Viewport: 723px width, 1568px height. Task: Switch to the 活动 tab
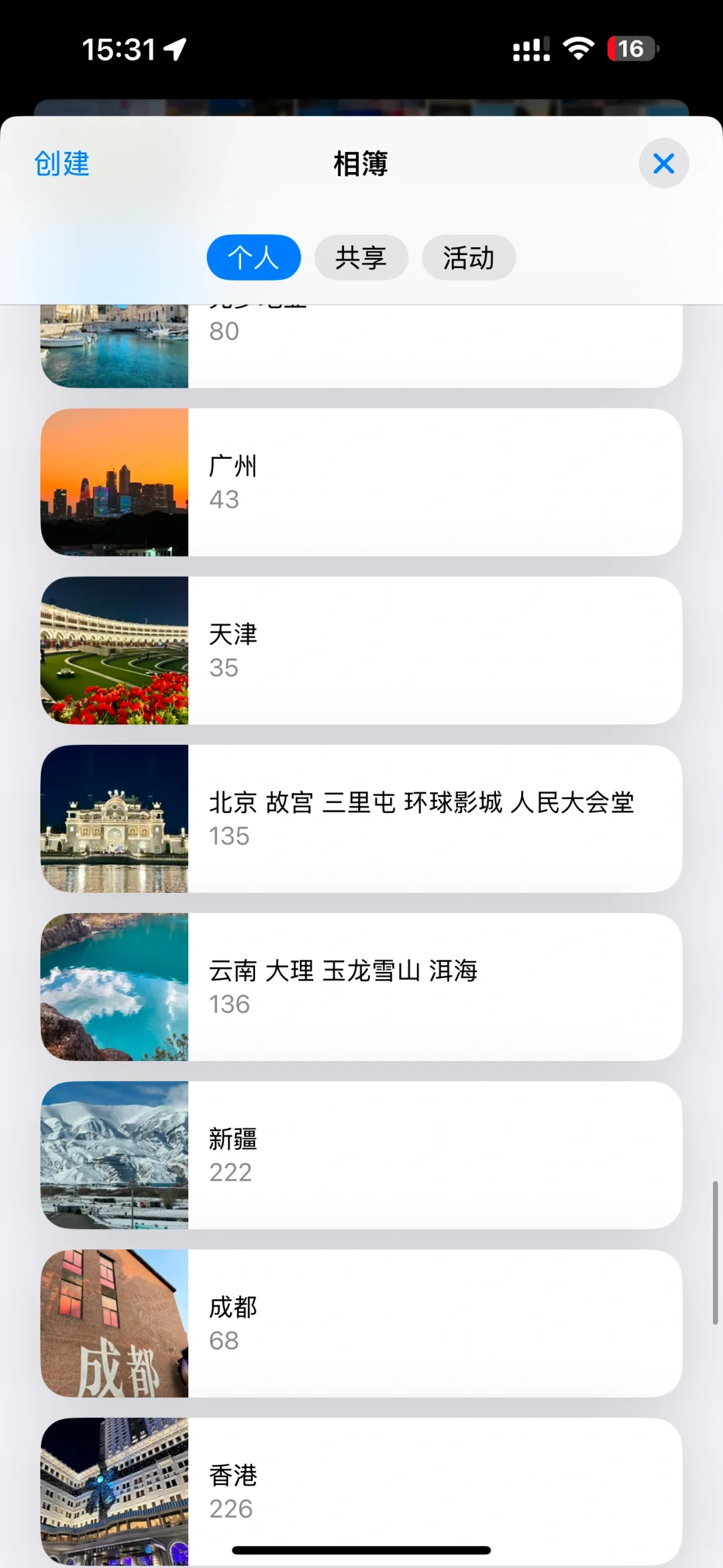click(468, 258)
